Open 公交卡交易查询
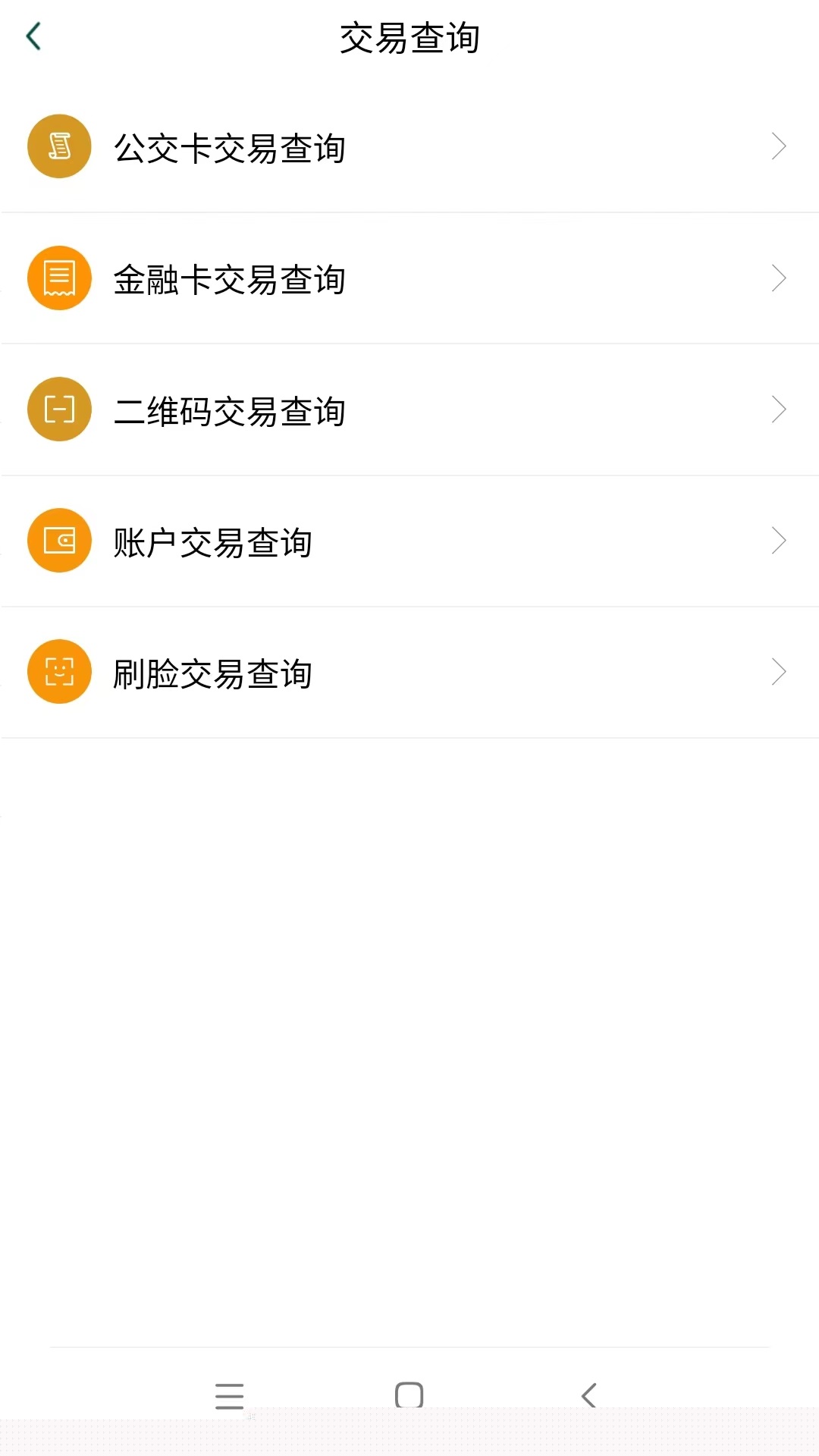Viewport: 819px width, 1456px height. click(409, 147)
